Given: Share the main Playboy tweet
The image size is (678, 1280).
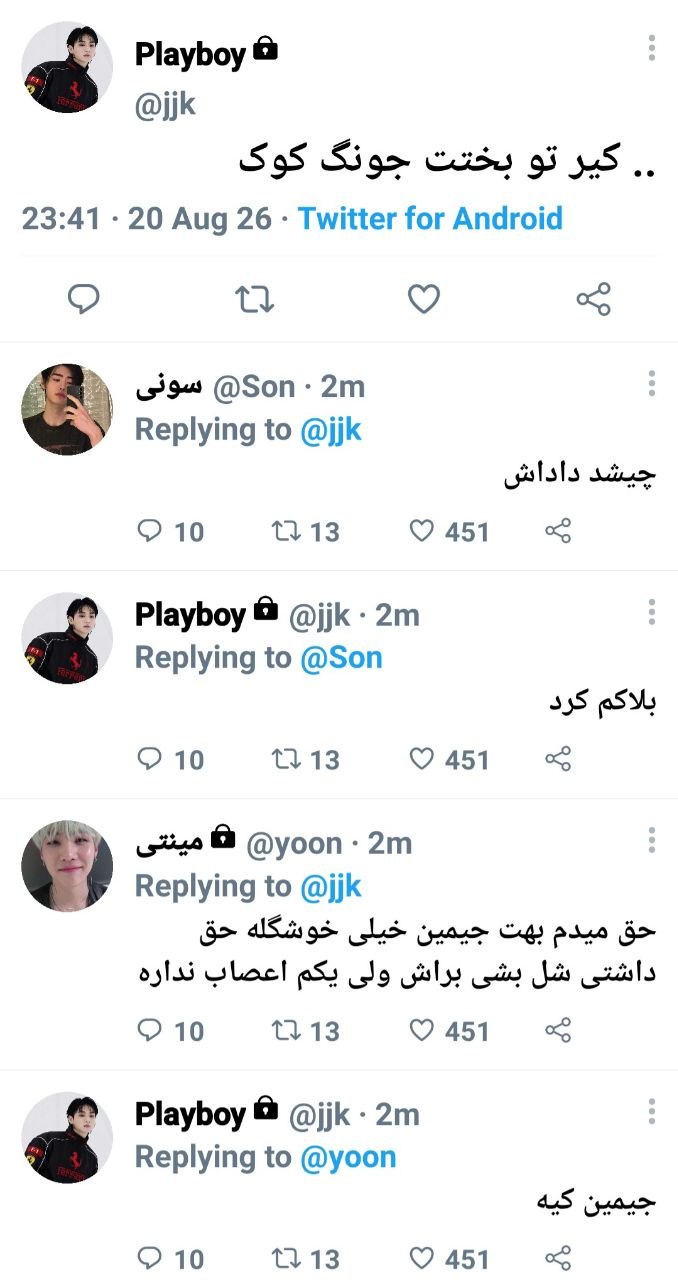Looking at the screenshot, I should coord(593,298).
